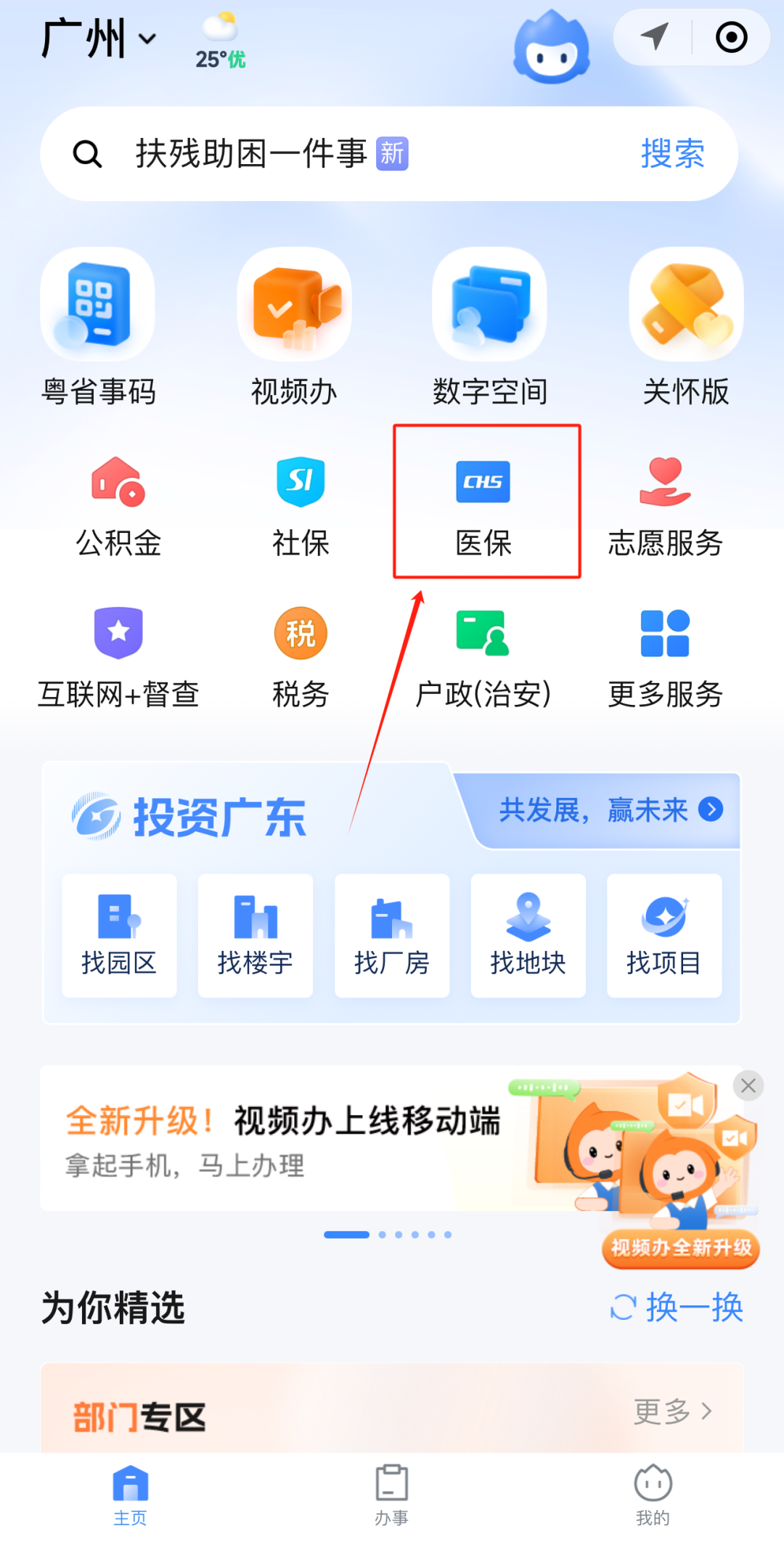Open 粤省事码
The height and width of the screenshot is (1555, 784).
click(98, 327)
